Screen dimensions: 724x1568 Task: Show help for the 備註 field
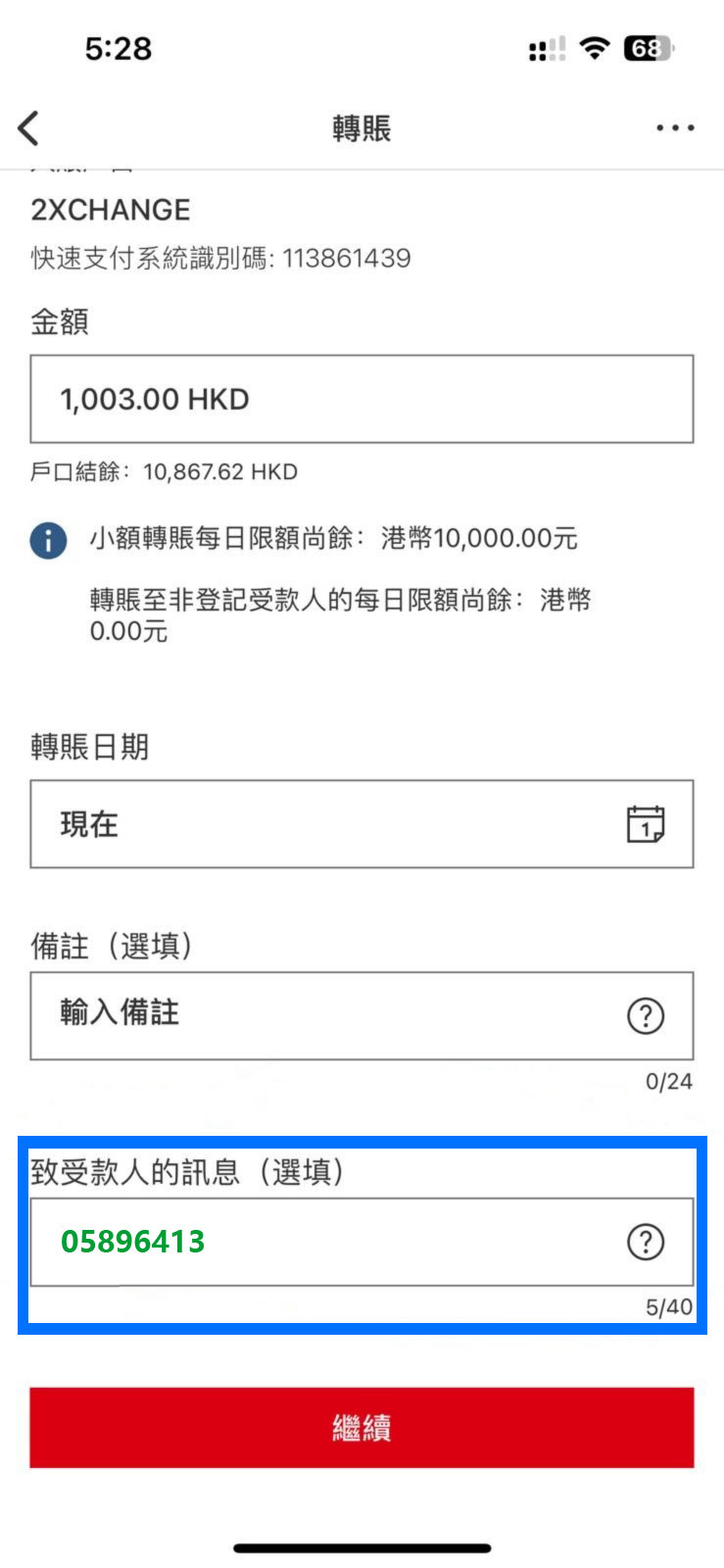click(646, 1015)
